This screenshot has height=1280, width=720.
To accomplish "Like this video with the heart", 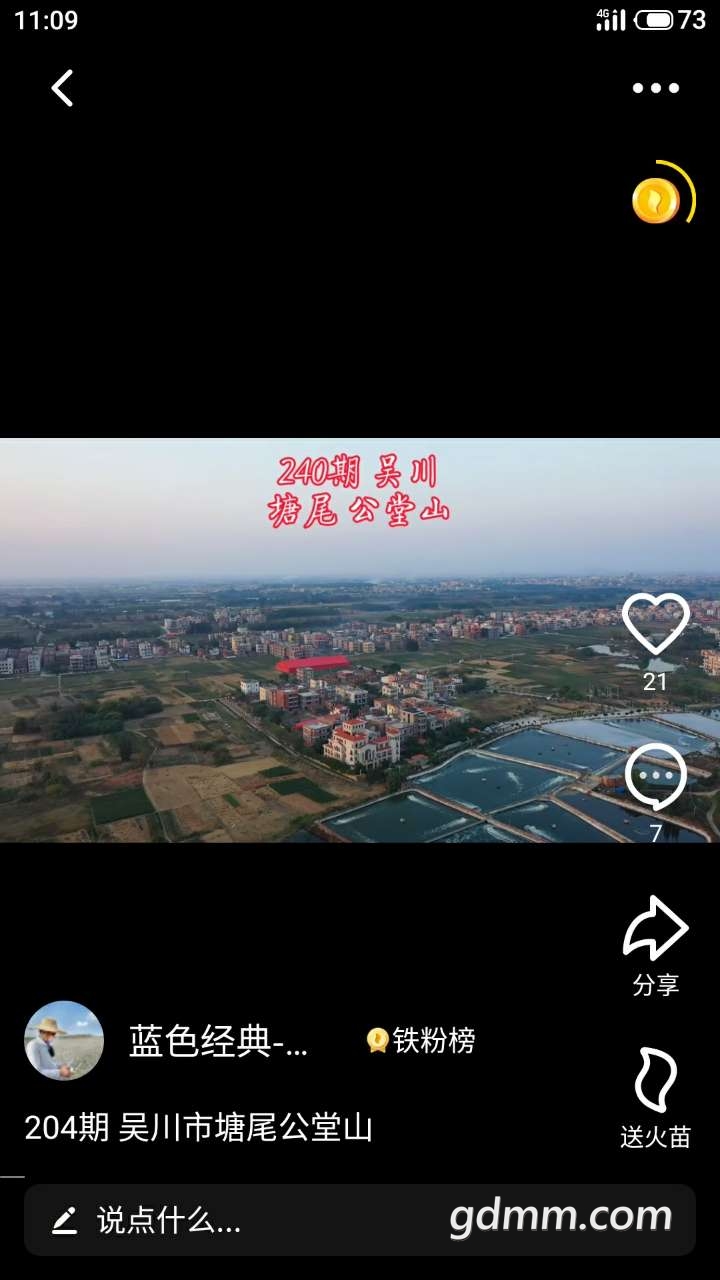I will pyautogui.click(x=655, y=624).
